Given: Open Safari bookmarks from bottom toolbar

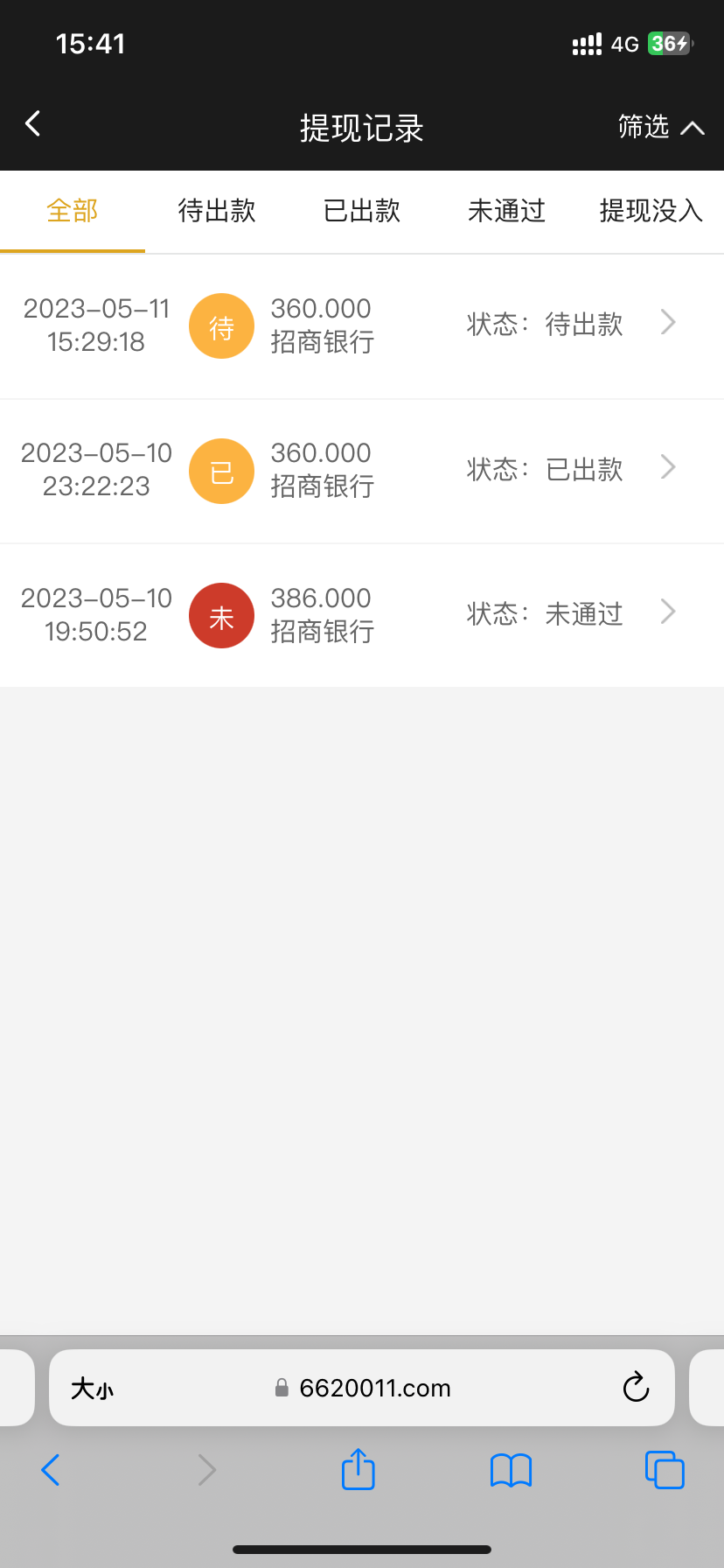Looking at the screenshot, I should click(x=511, y=1470).
